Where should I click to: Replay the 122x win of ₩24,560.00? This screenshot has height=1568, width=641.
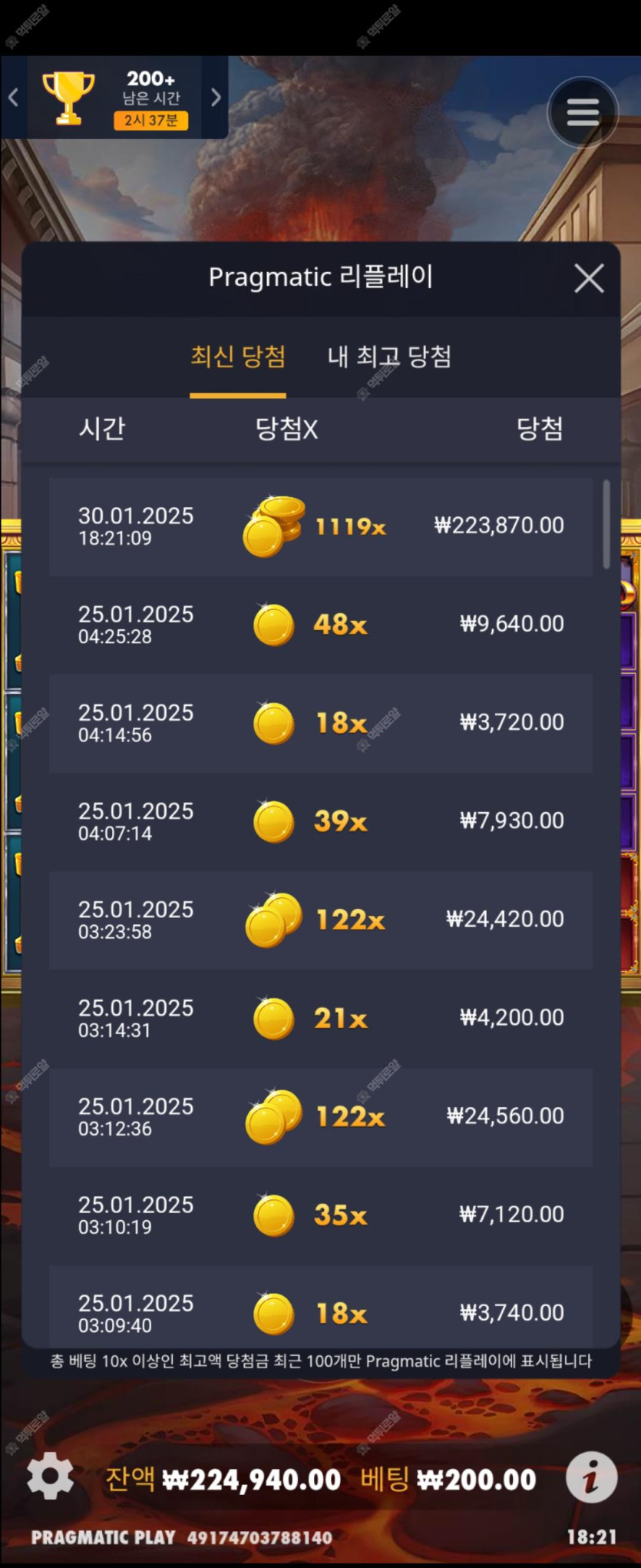click(x=321, y=1116)
